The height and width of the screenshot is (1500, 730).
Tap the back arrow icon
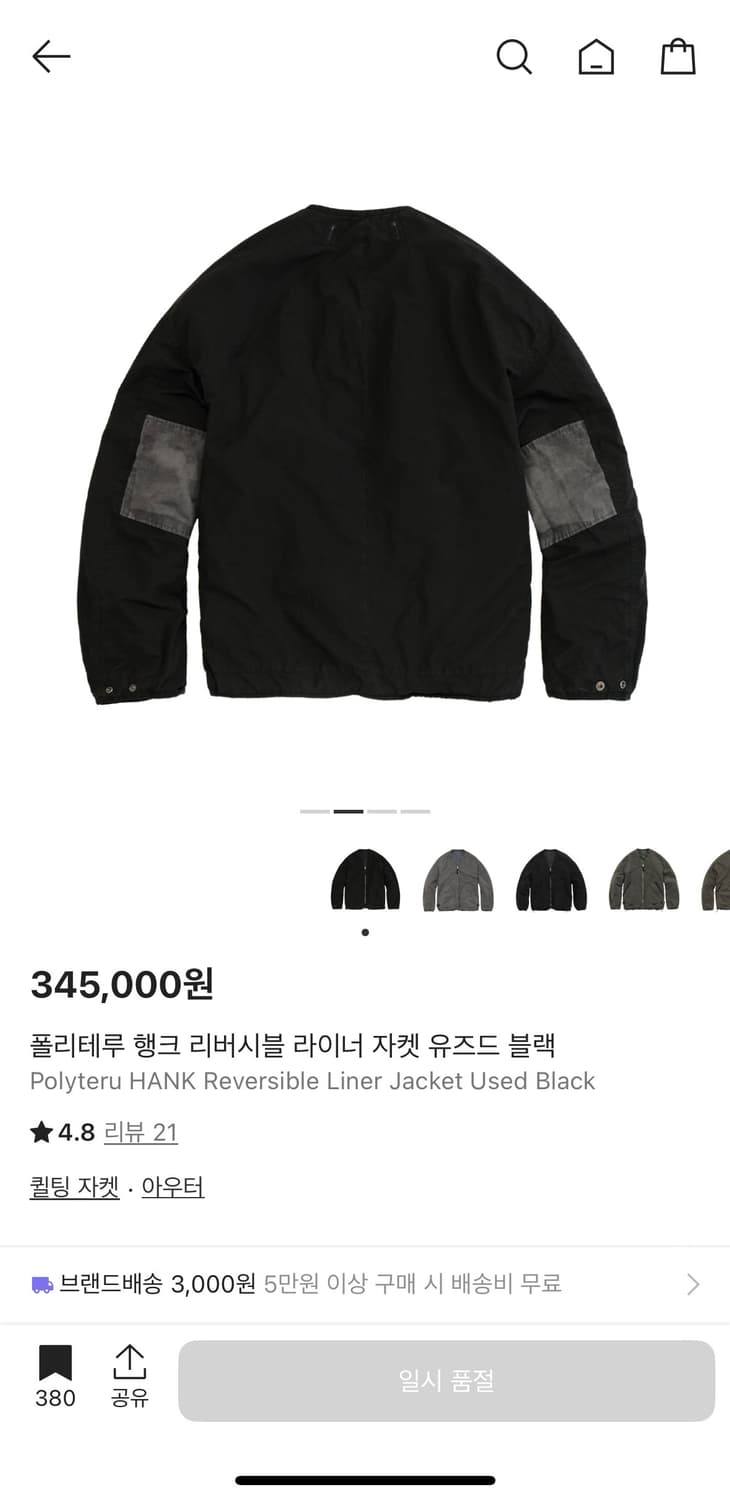tap(50, 57)
